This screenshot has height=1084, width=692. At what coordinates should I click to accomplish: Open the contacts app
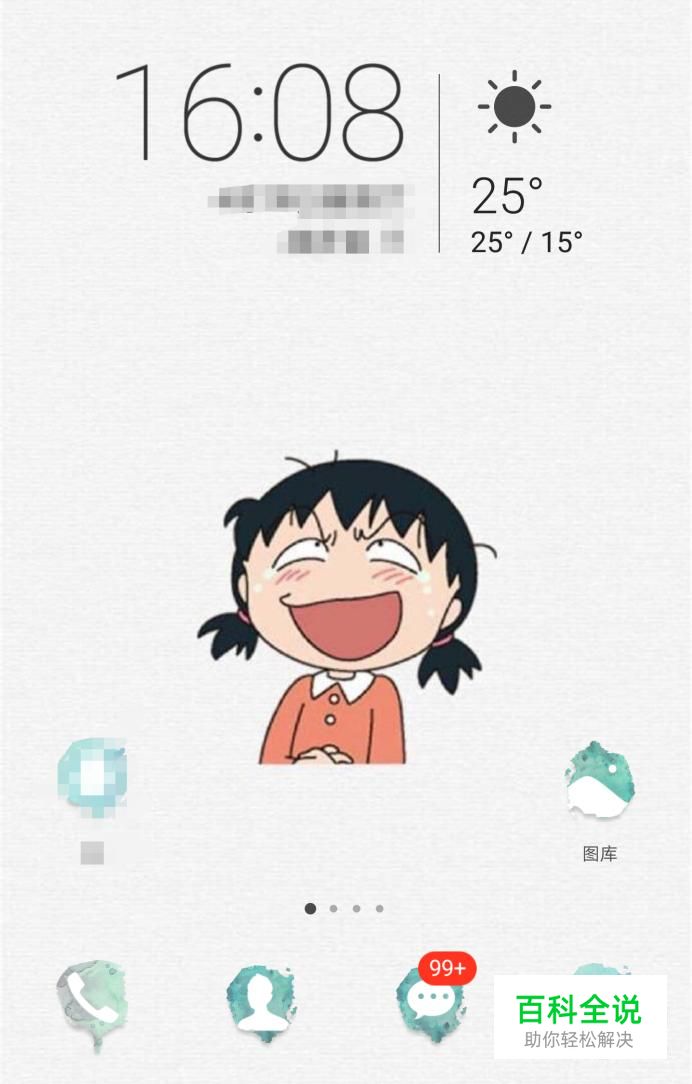click(260, 1001)
